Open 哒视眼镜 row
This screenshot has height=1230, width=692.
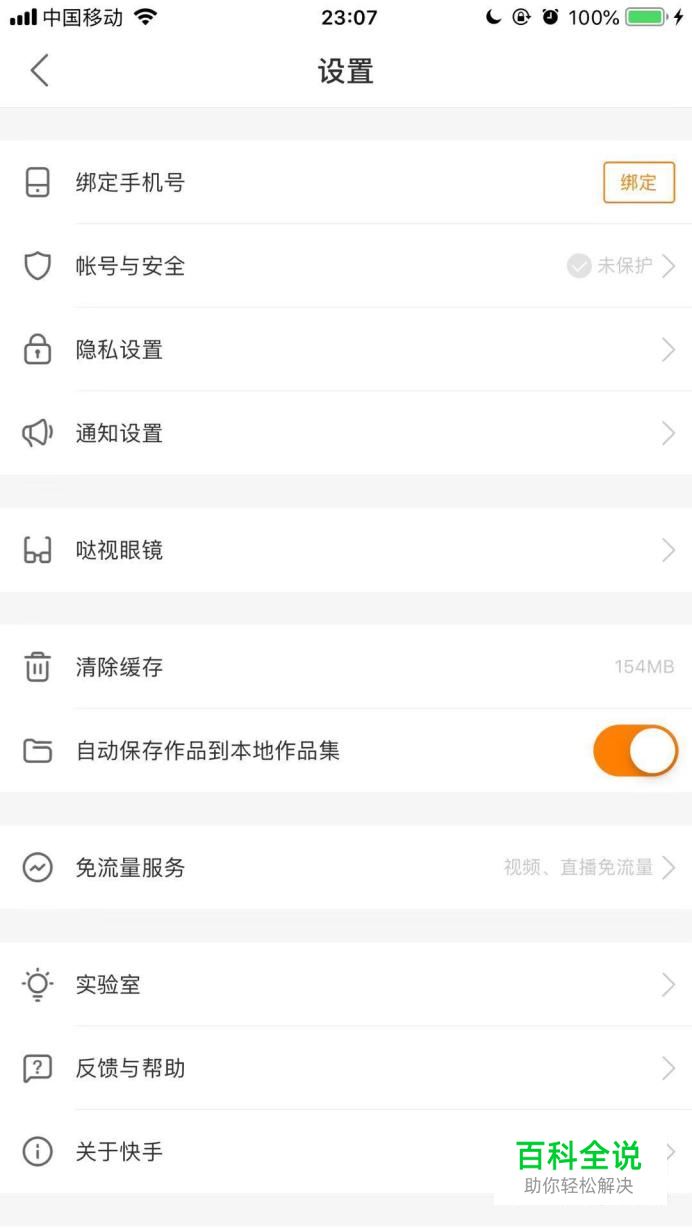(x=346, y=550)
